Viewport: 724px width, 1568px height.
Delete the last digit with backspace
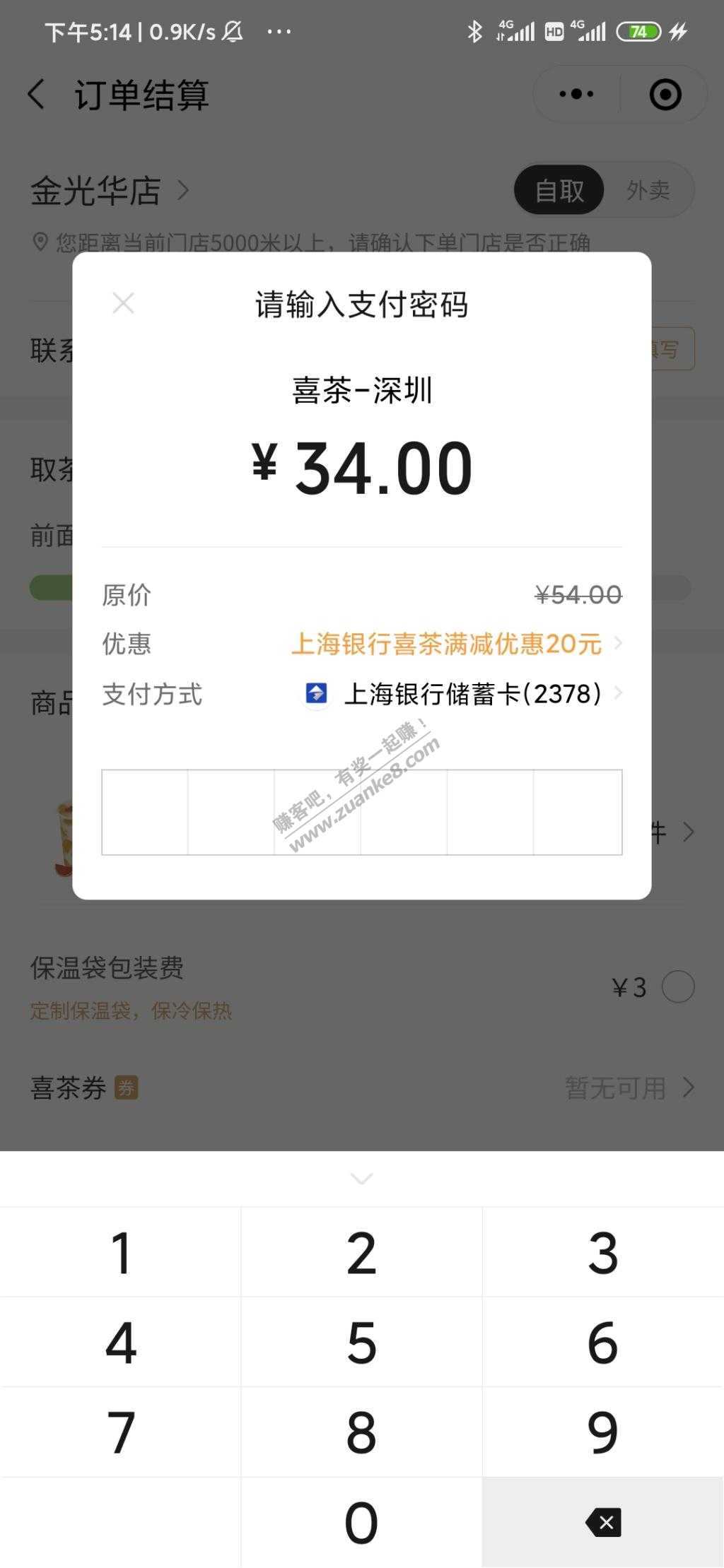(603, 1522)
